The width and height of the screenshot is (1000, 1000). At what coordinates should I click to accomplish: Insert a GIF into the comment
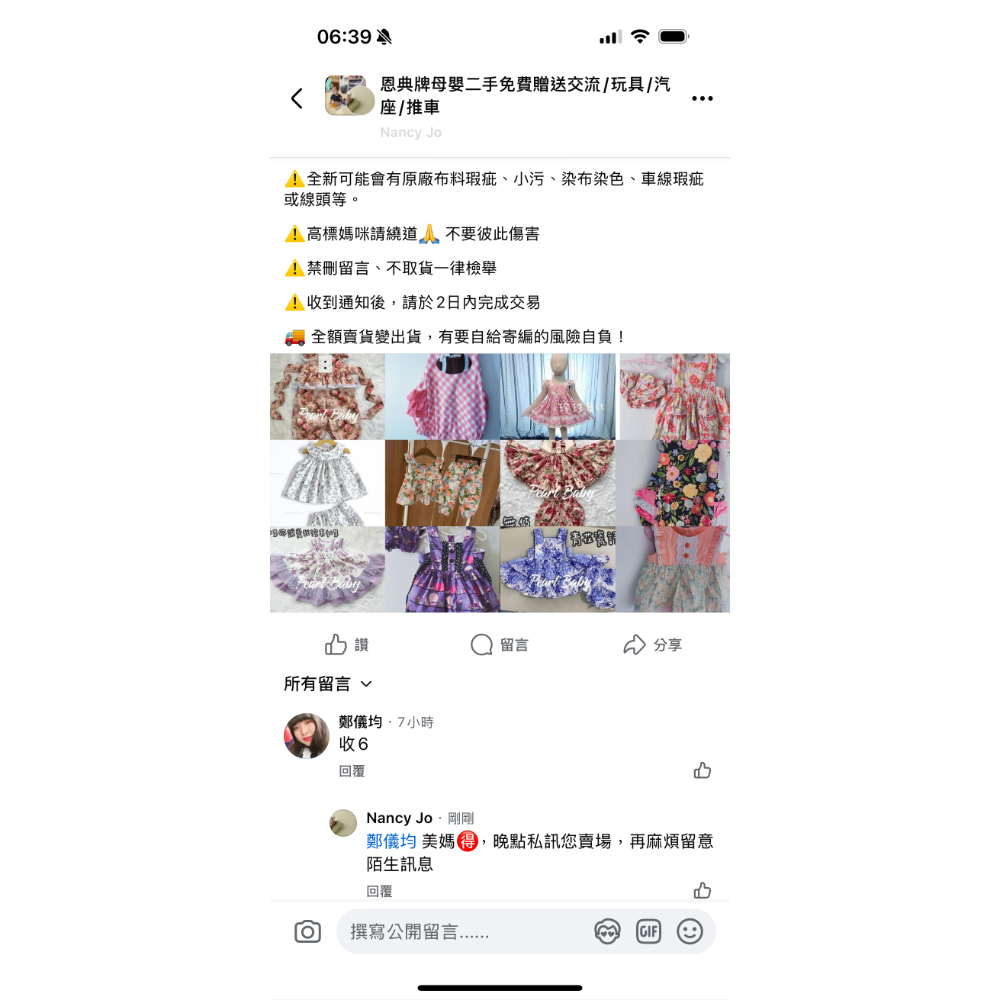(x=649, y=932)
